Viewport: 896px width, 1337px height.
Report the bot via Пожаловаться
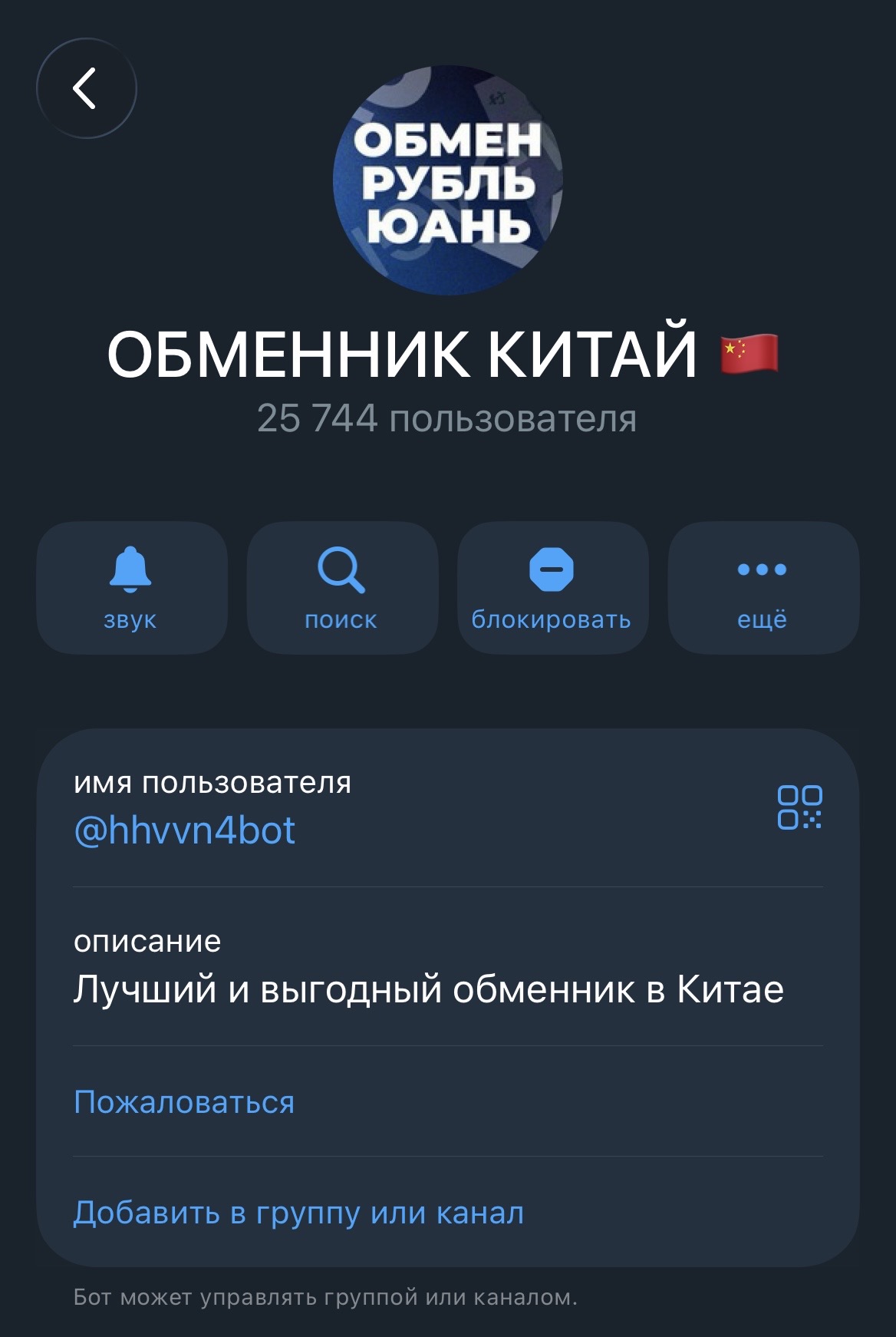tap(184, 1102)
